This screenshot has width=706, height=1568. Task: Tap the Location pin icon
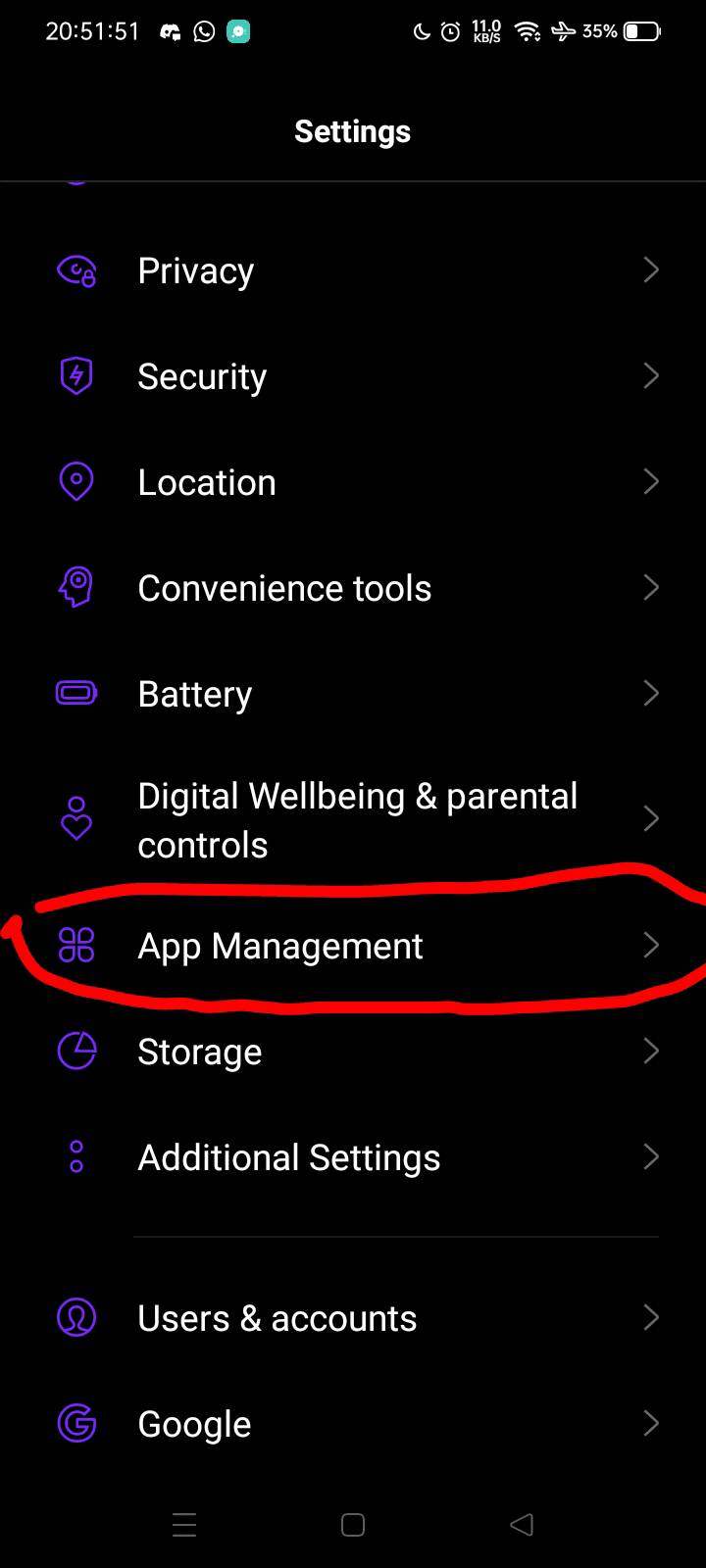coord(76,481)
